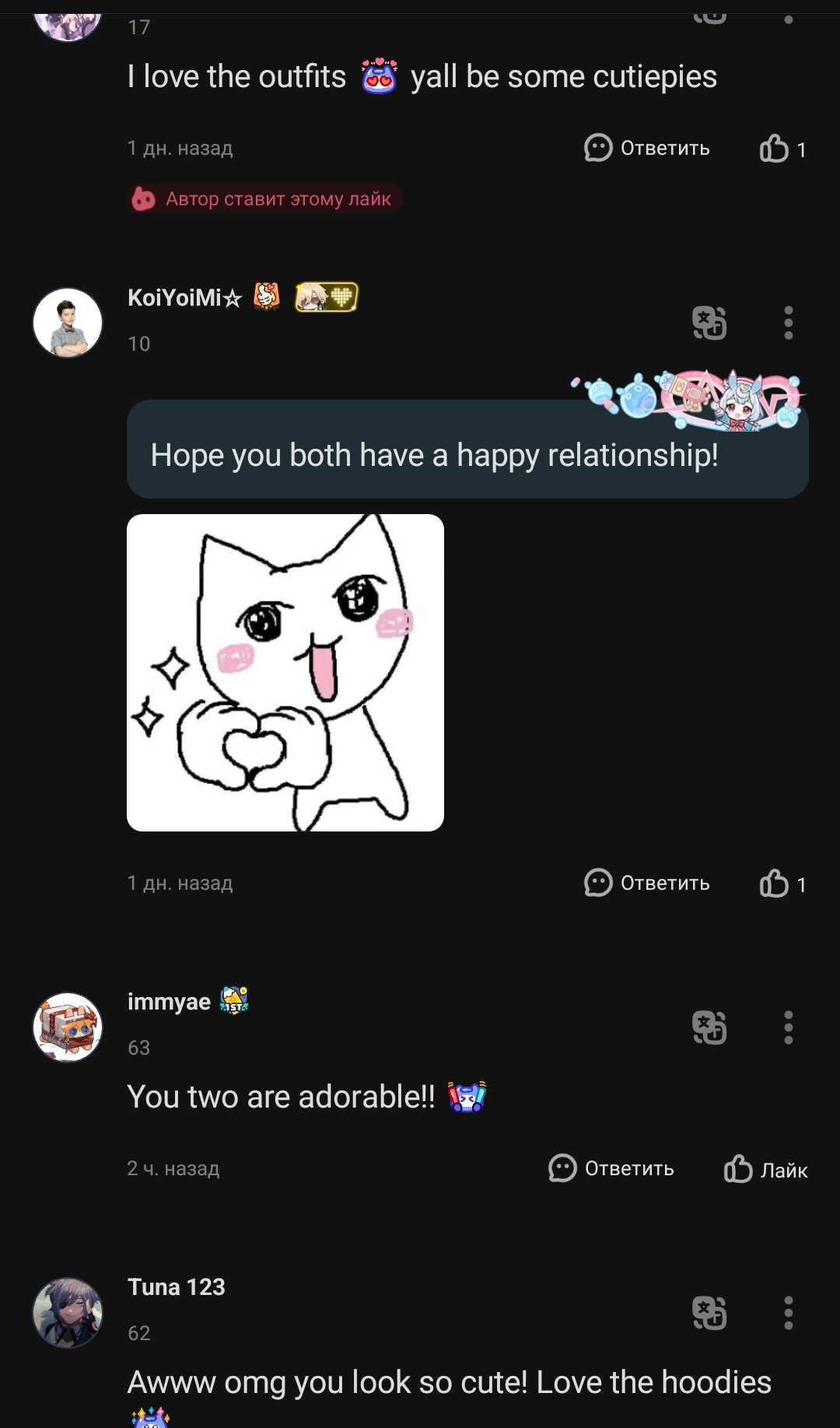
Task: Open more options for immyae's comment
Action: pyautogui.click(x=789, y=1027)
